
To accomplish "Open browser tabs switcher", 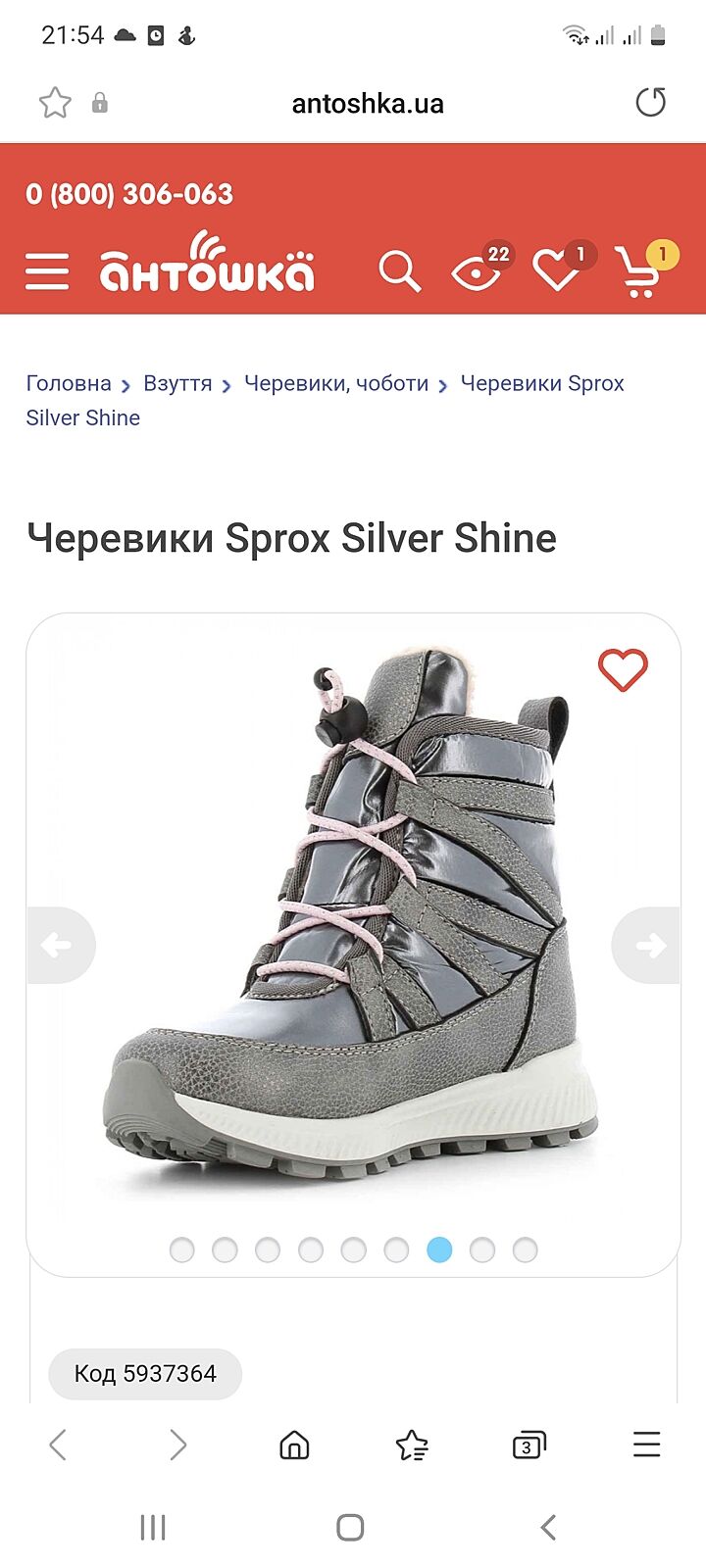I will [x=529, y=1445].
